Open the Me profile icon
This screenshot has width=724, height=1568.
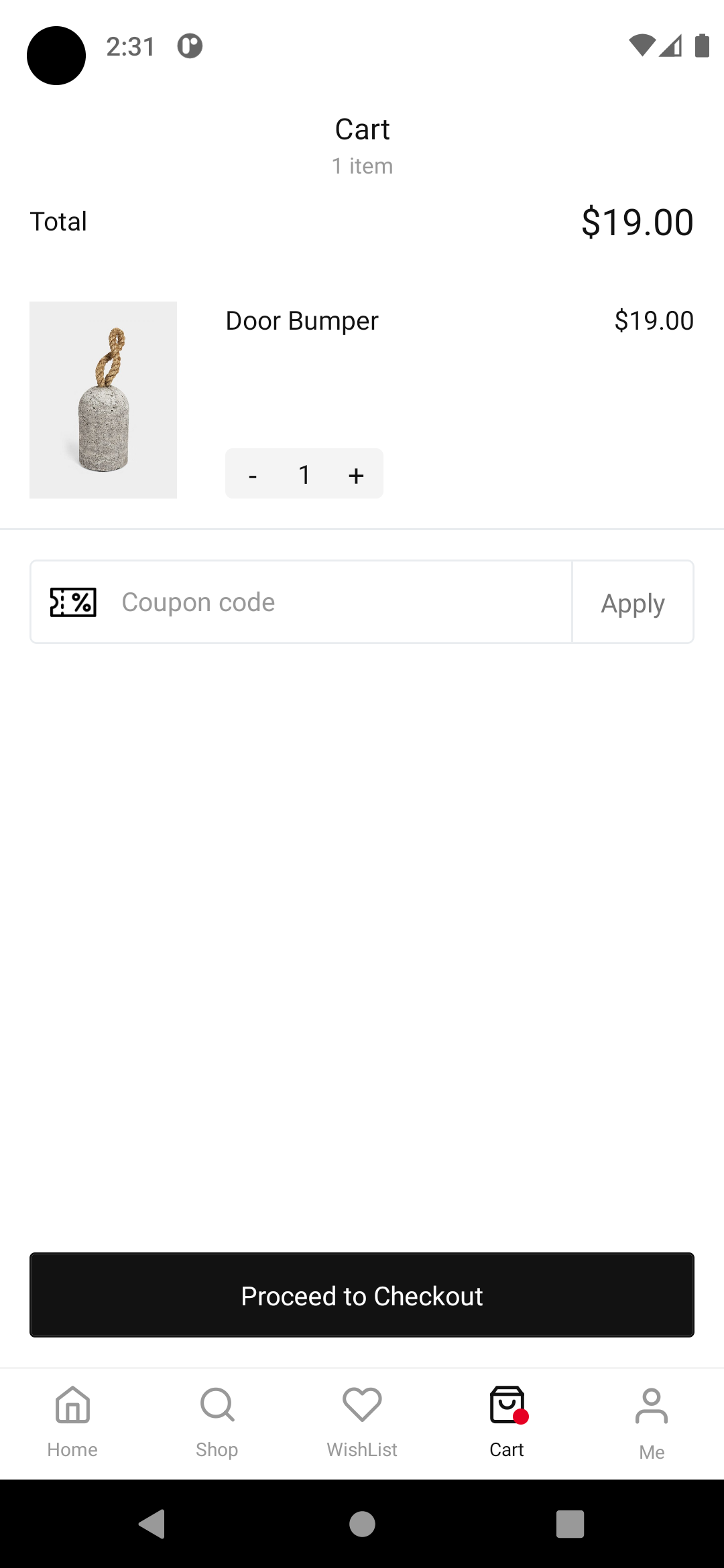[651, 1407]
